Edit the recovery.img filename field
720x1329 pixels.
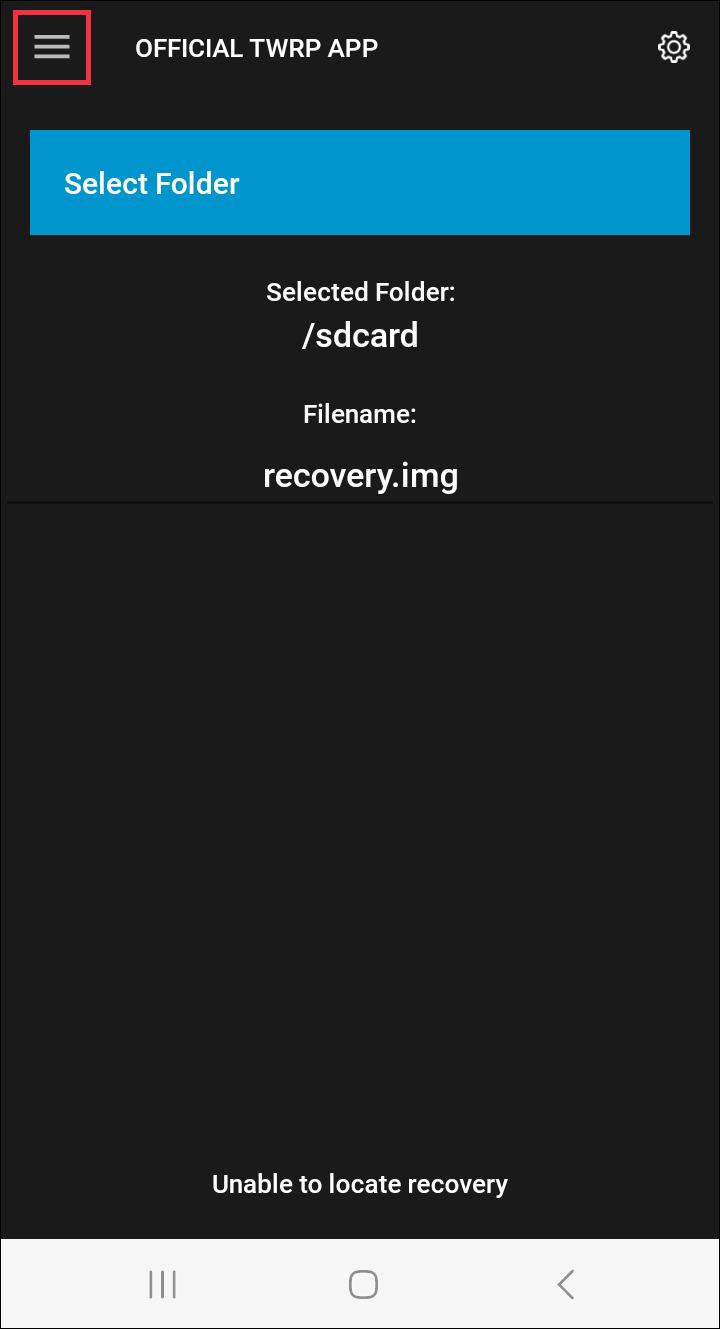coord(360,475)
